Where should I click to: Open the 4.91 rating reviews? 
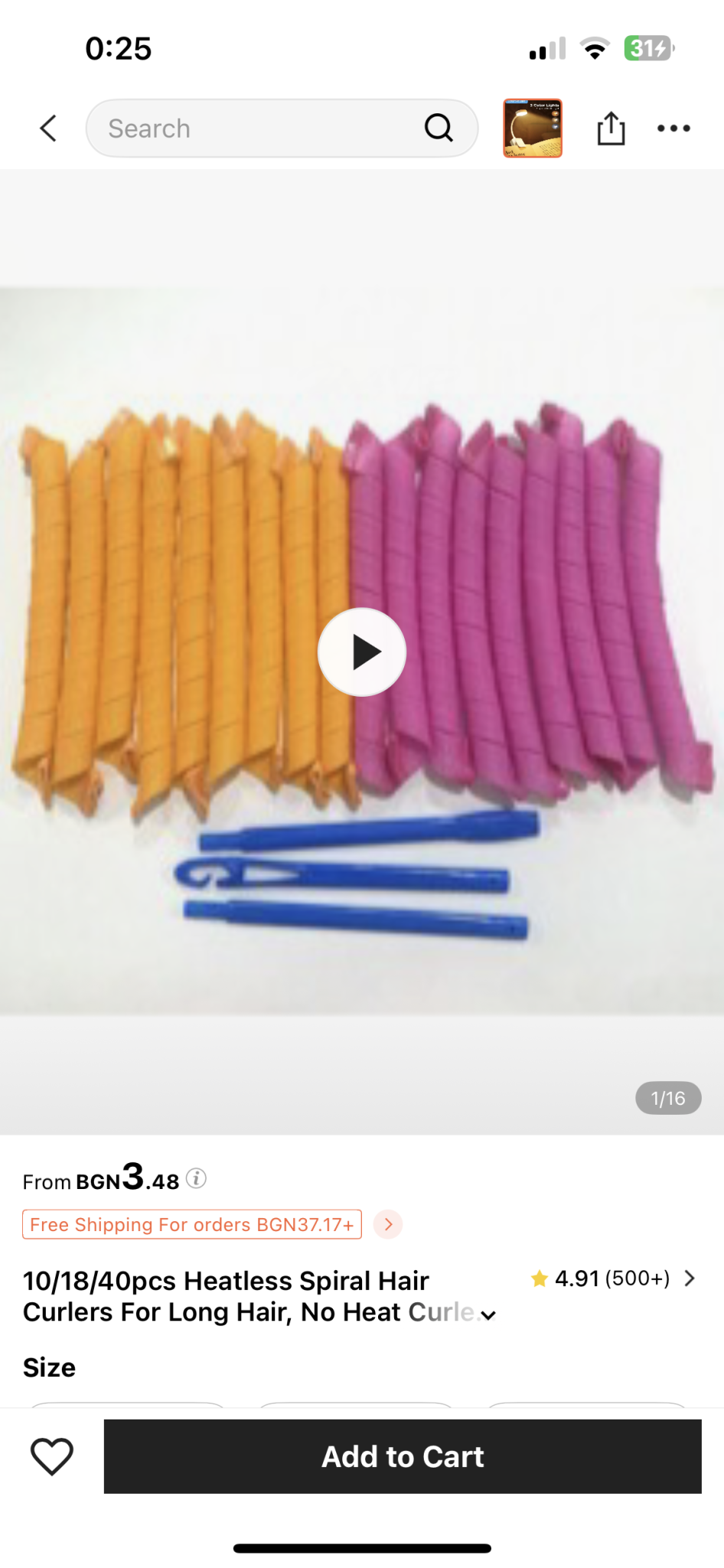(x=614, y=1278)
